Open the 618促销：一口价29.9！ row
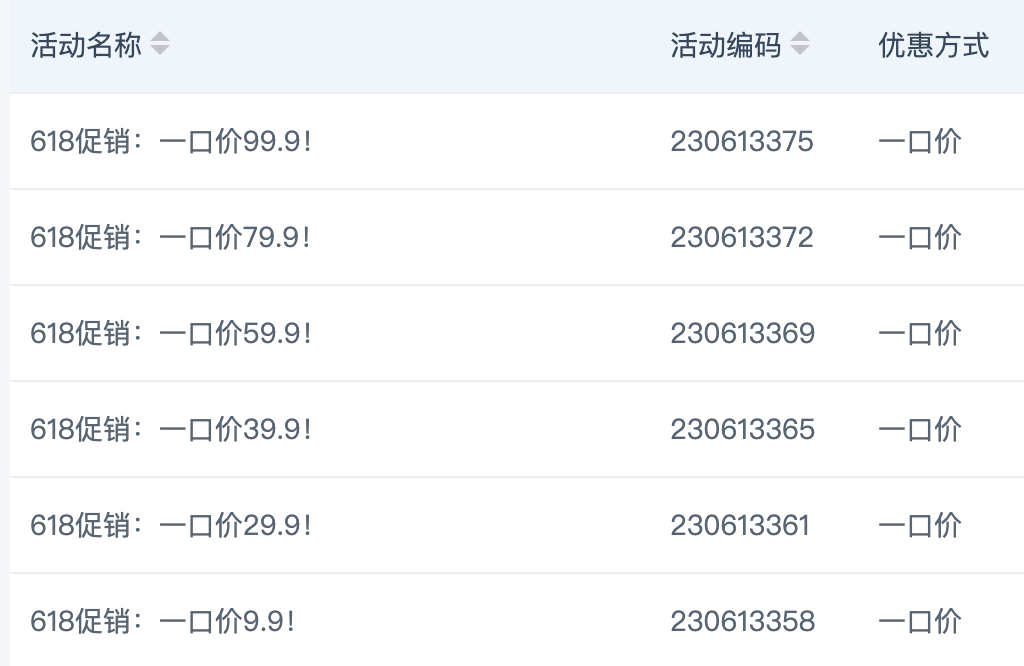The image size is (1024, 666). click(x=517, y=525)
